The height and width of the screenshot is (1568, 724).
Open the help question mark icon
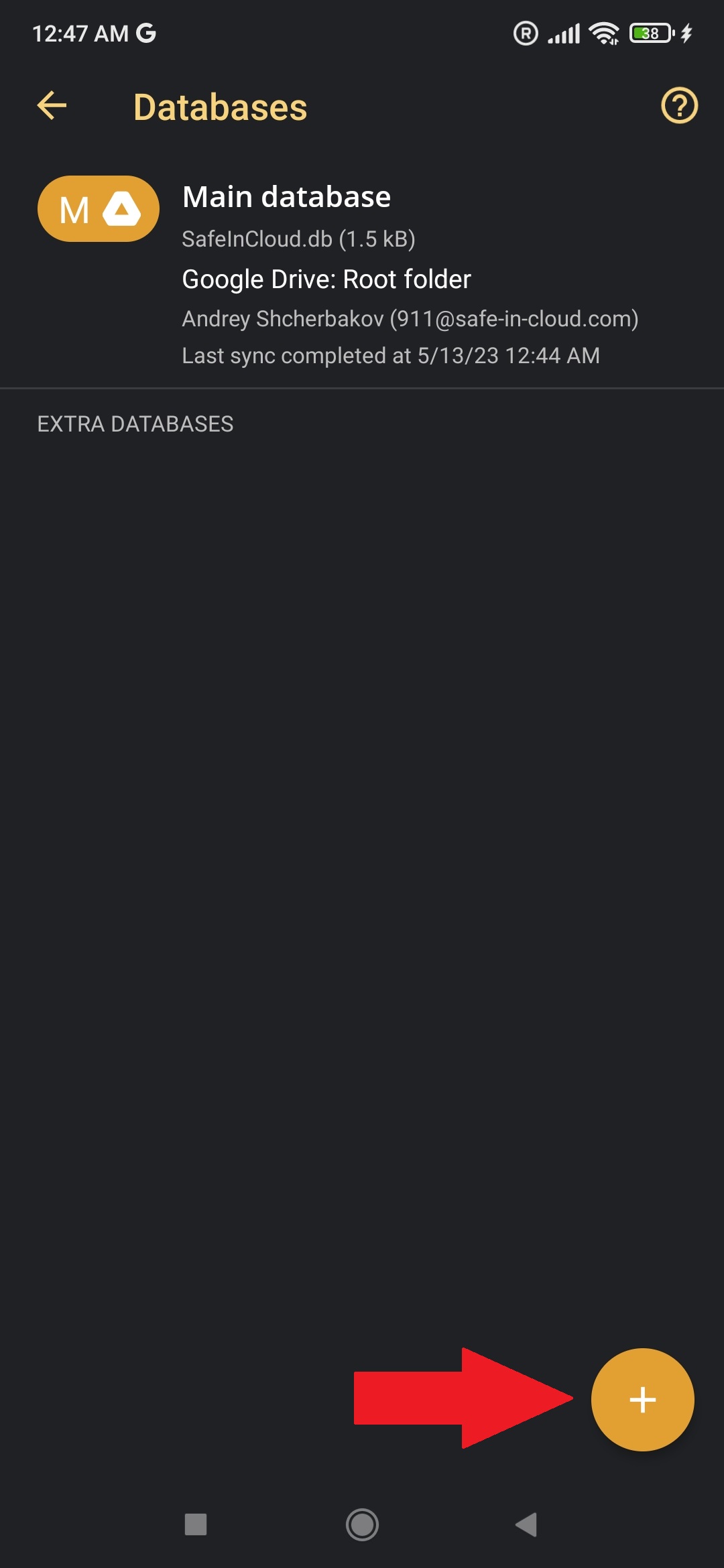click(x=679, y=106)
